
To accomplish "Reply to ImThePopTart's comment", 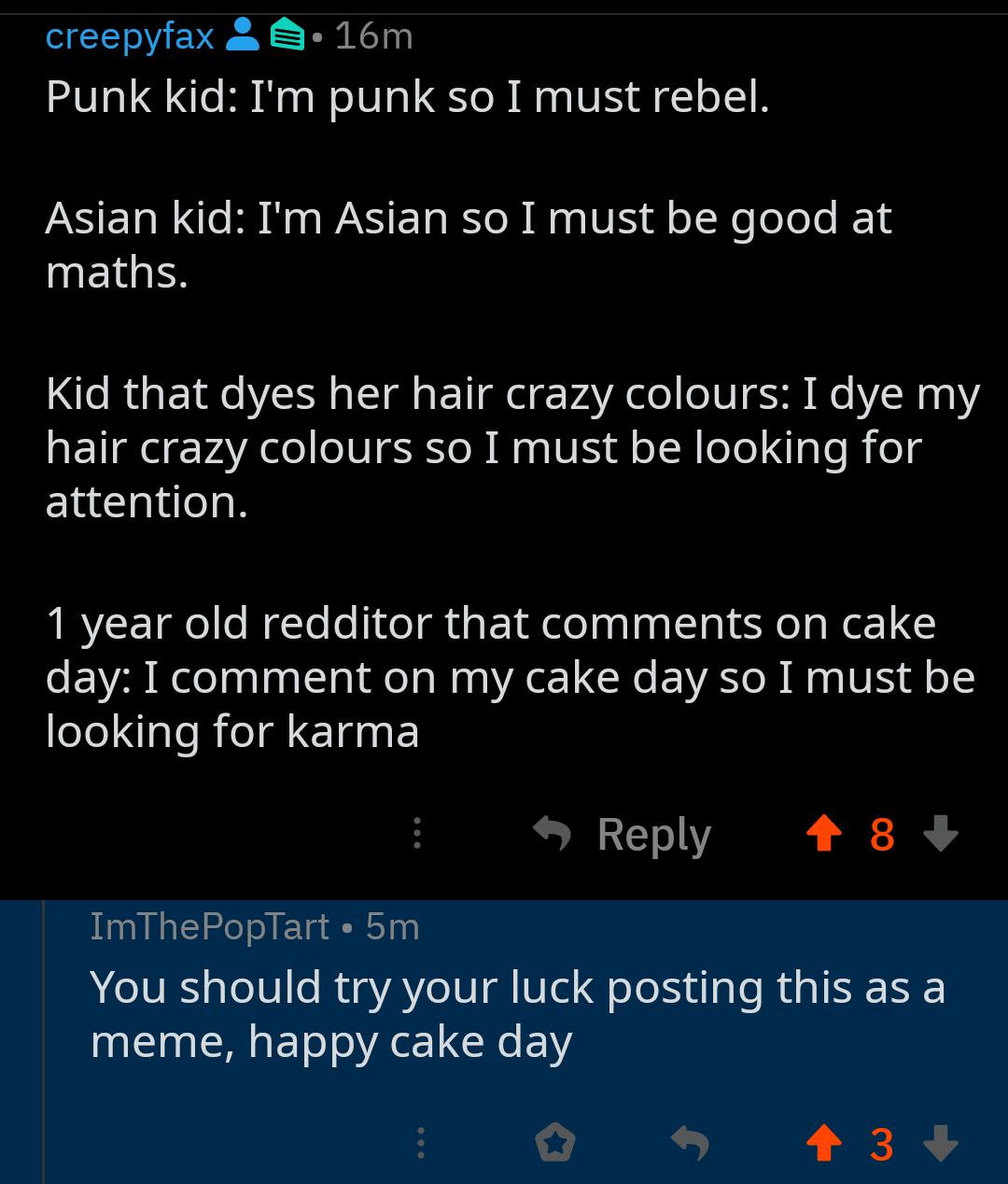I will pos(691,1143).
